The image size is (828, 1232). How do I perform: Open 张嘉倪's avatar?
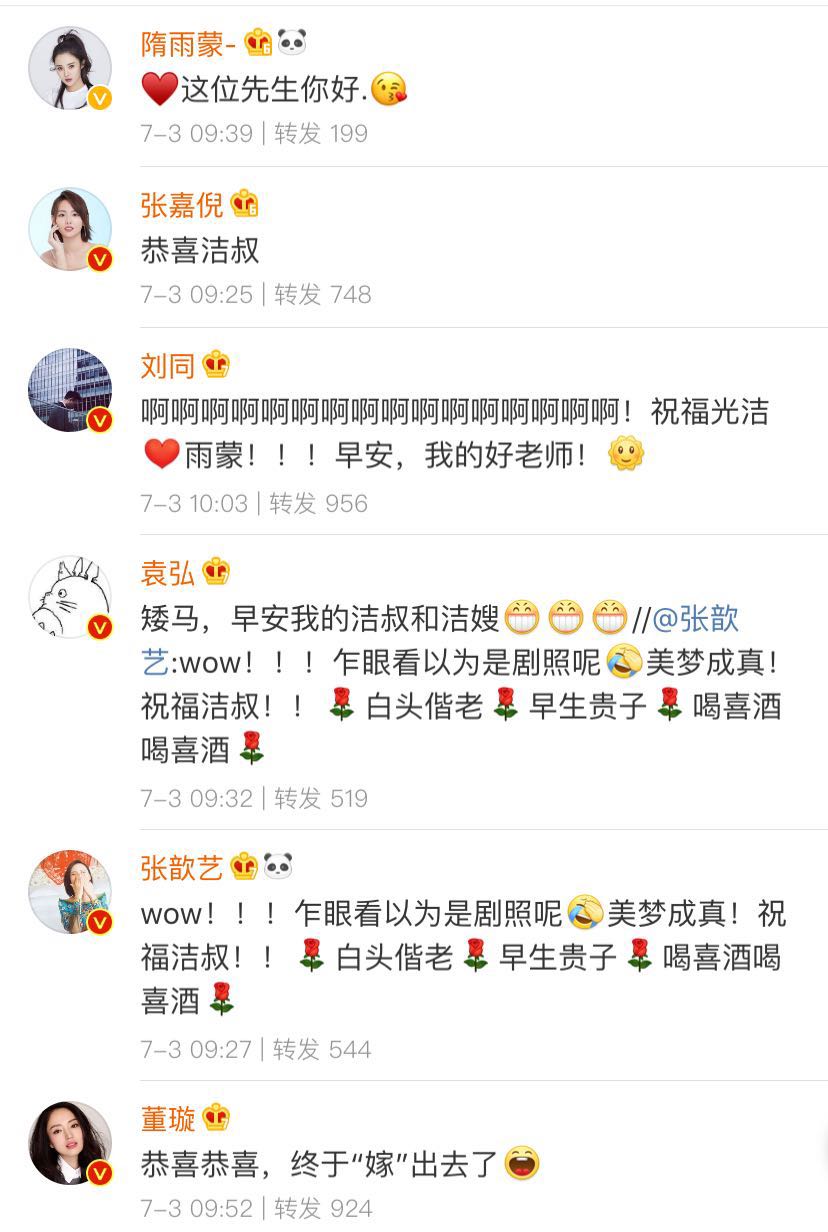[x=70, y=229]
